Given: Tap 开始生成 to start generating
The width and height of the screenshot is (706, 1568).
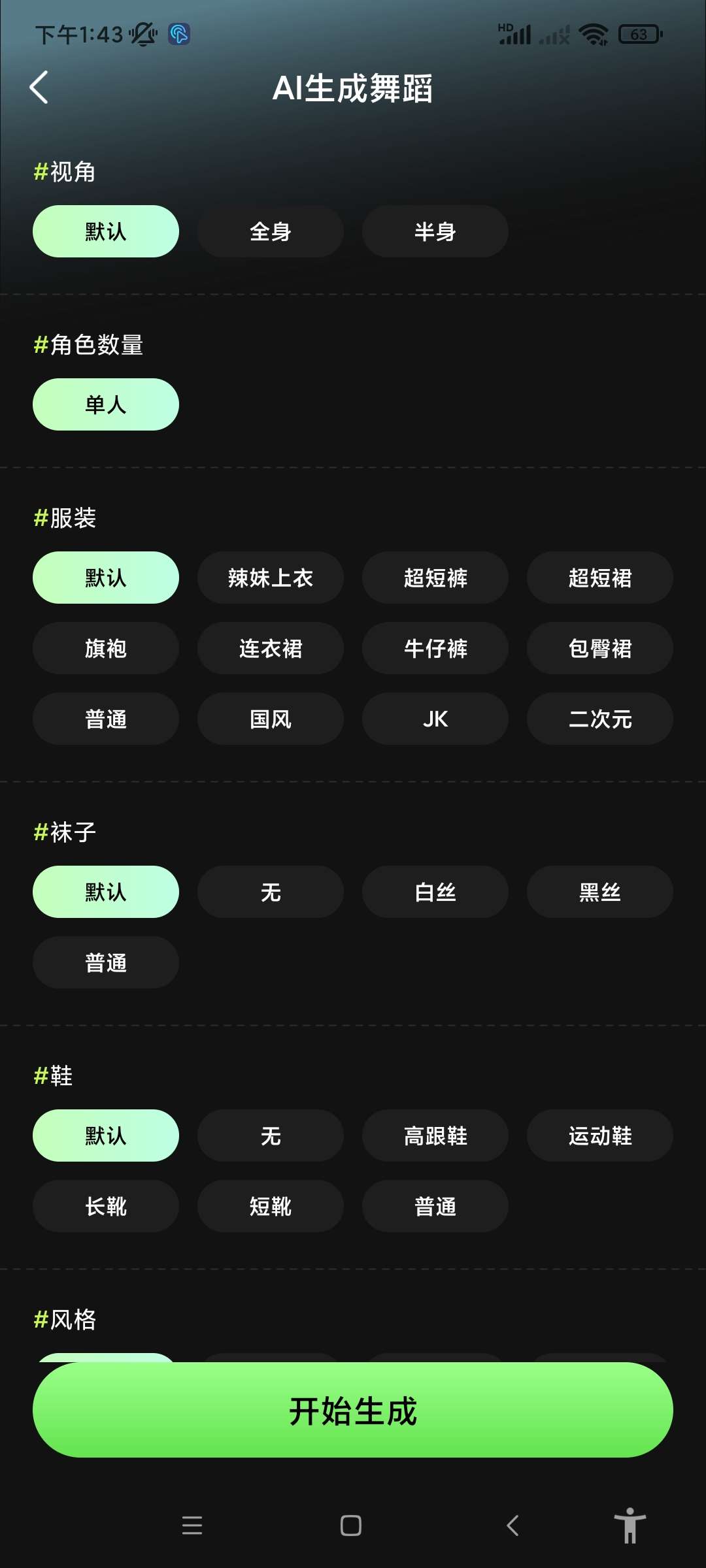Looking at the screenshot, I should point(353,1410).
